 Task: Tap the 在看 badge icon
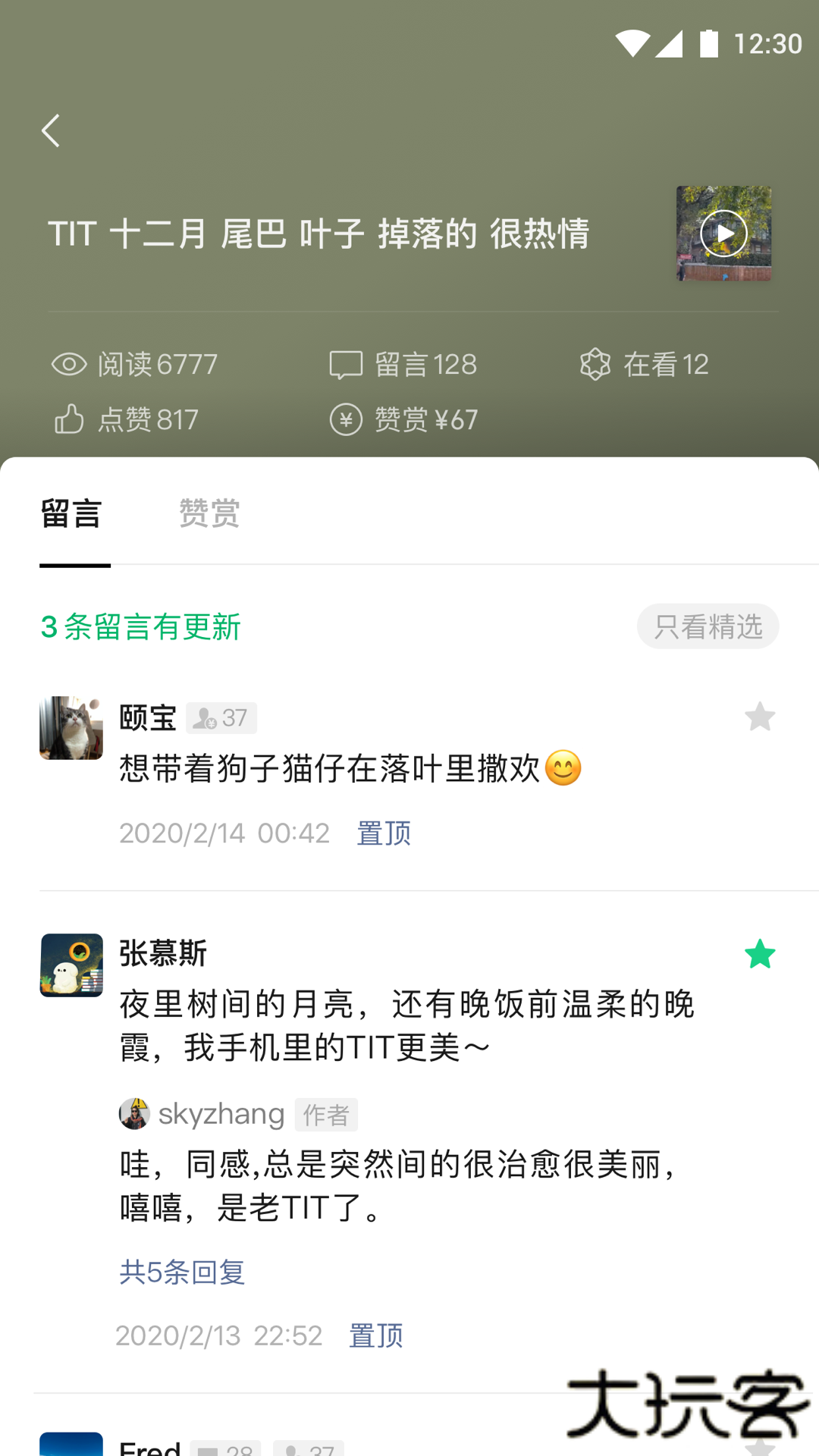tap(596, 364)
